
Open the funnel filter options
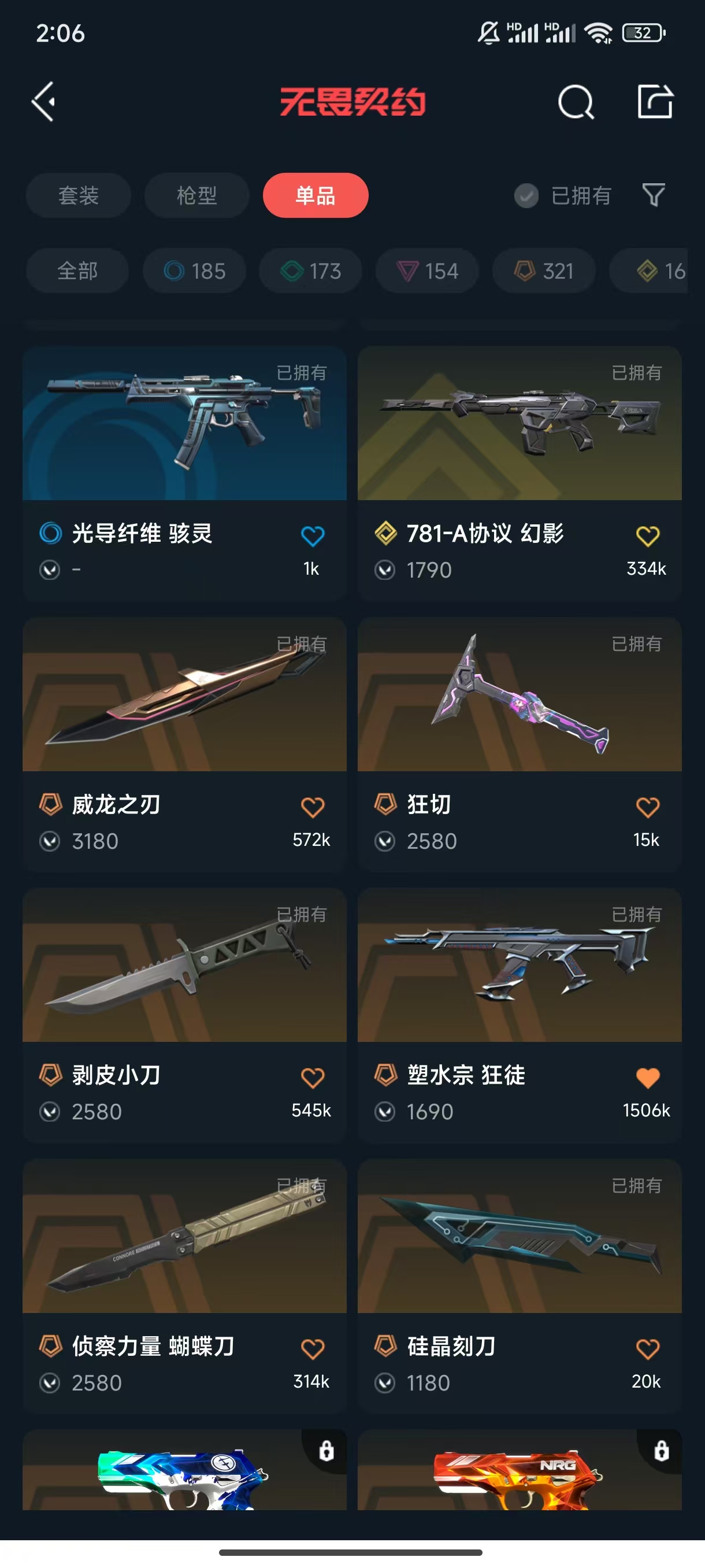coord(654,195)
